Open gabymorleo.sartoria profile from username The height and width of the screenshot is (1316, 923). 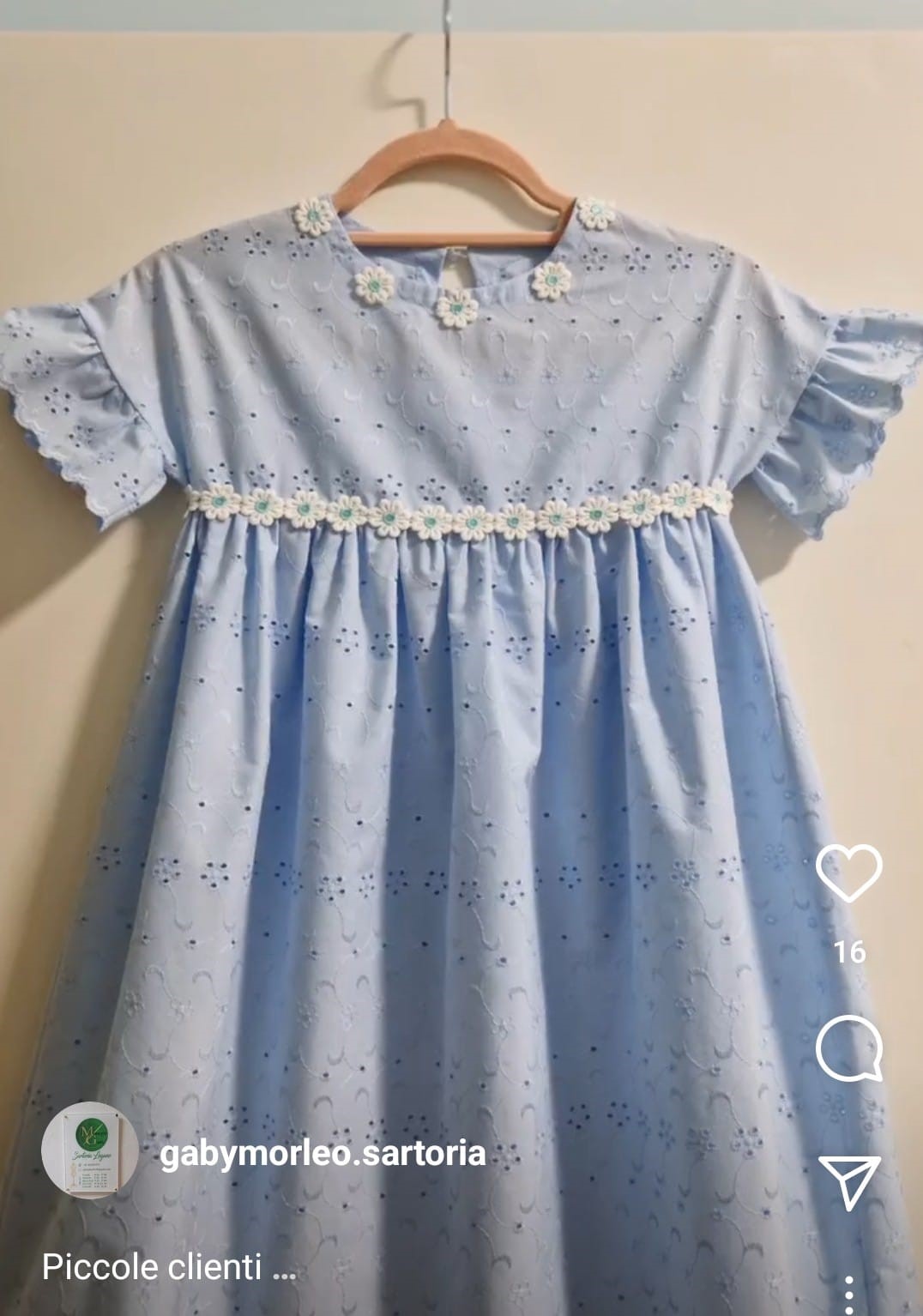click(x=323, y=1153)
